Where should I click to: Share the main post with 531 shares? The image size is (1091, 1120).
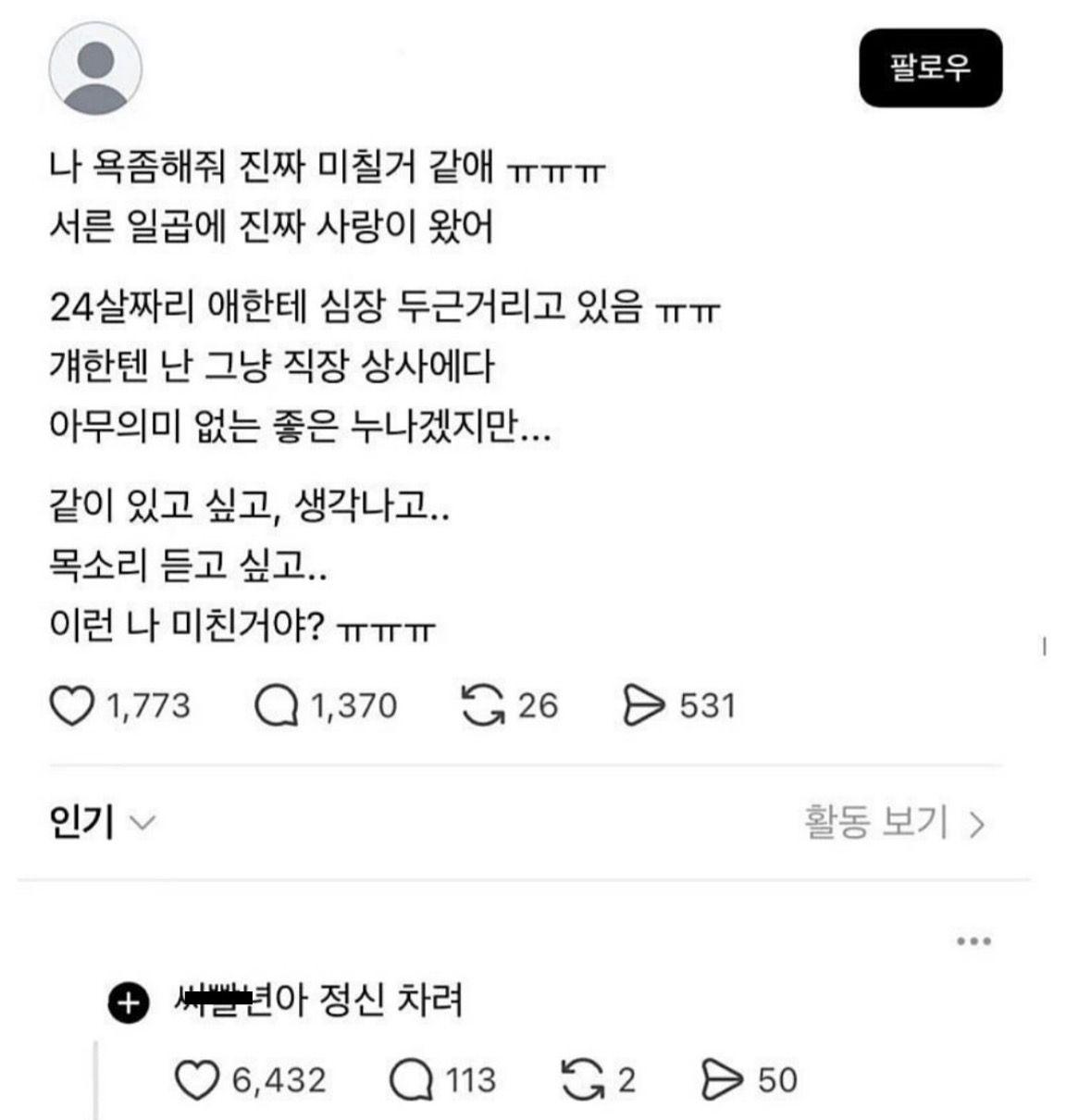644,706
